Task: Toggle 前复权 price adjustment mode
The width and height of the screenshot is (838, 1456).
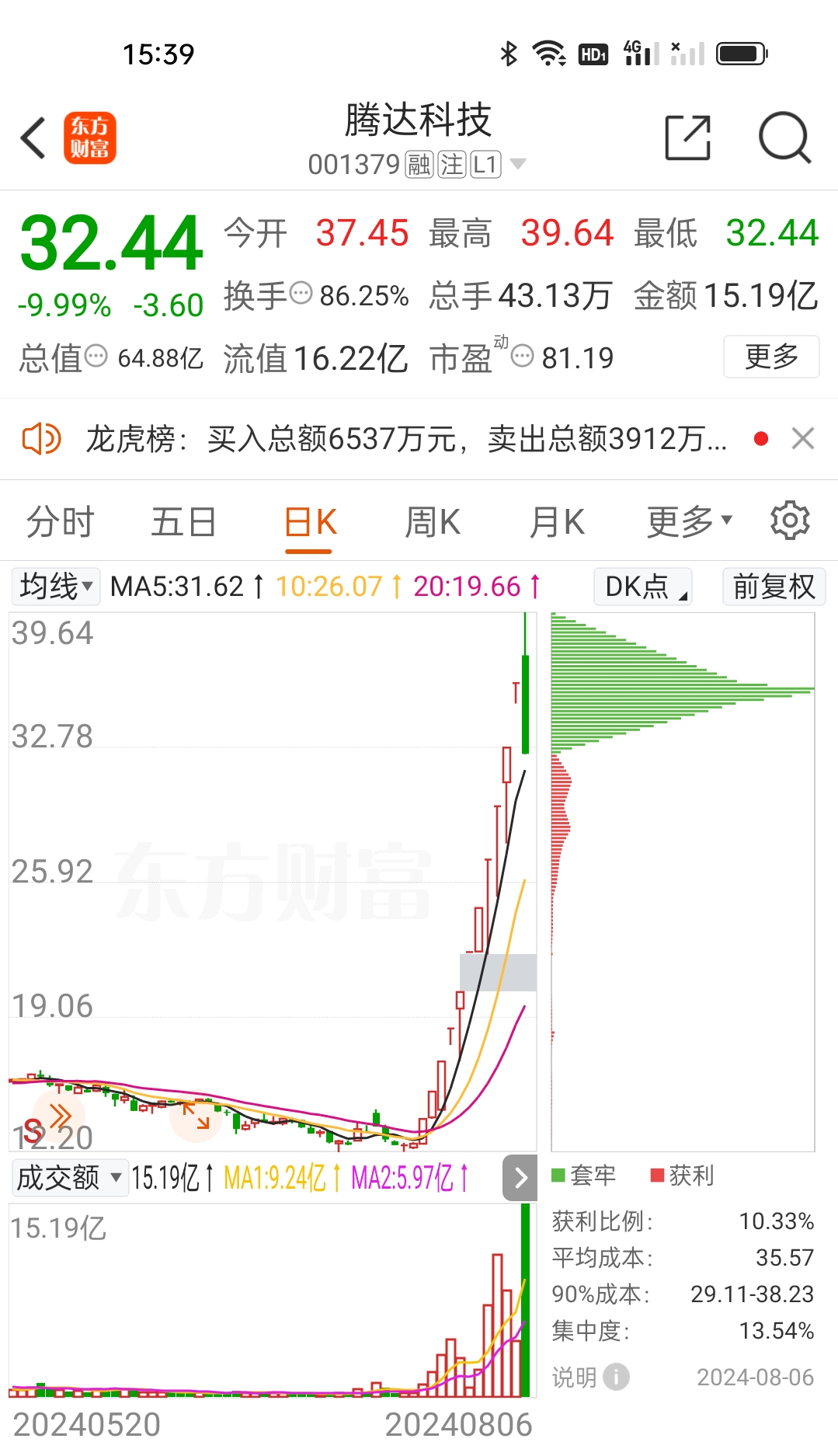Action: (x=773, y=587)
